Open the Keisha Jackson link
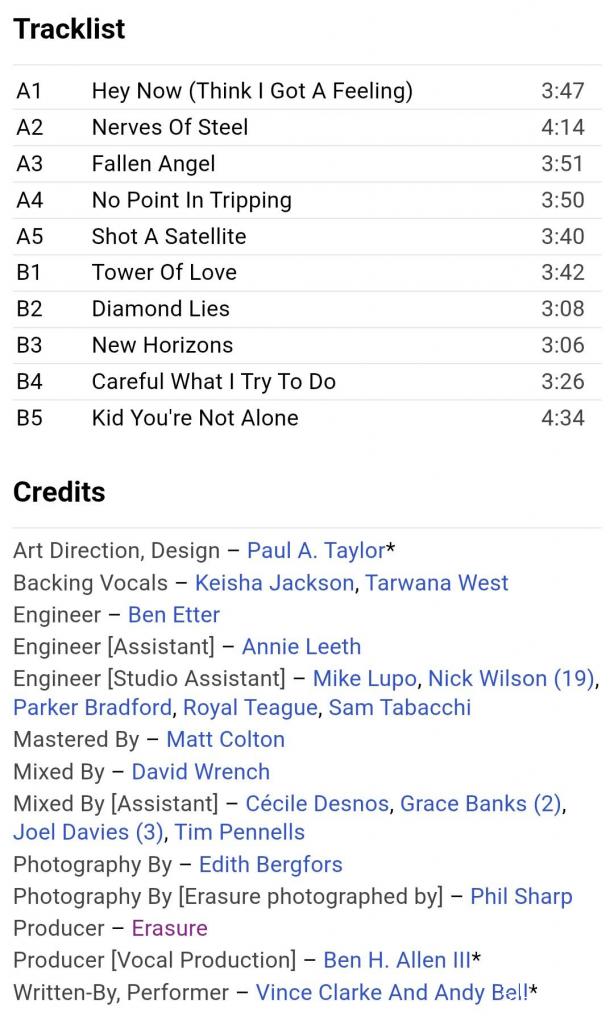Image resolution: width=614 pixels, height=1024 pixels. point(274,583)
